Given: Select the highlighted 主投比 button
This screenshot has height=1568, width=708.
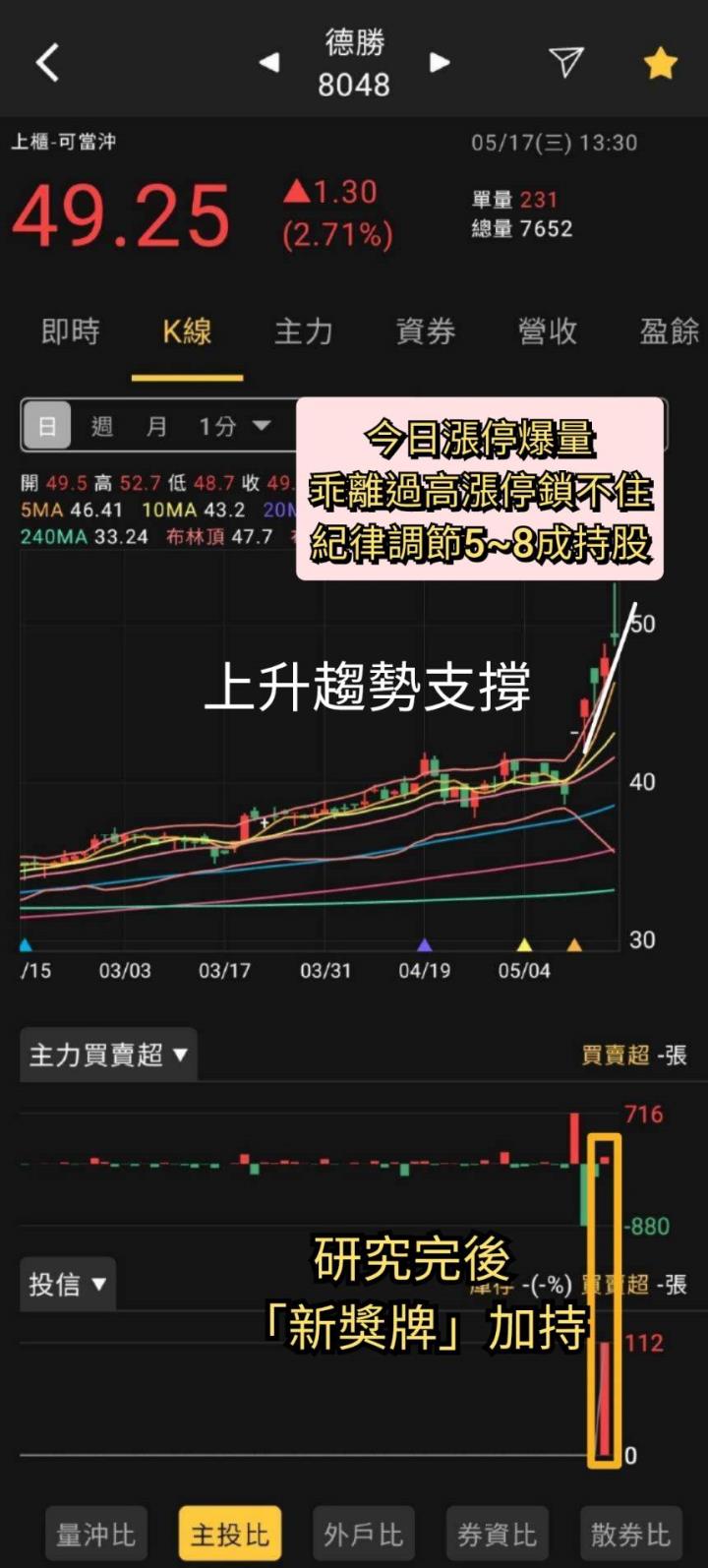Looking at the screenshot, I should 229,1534.
